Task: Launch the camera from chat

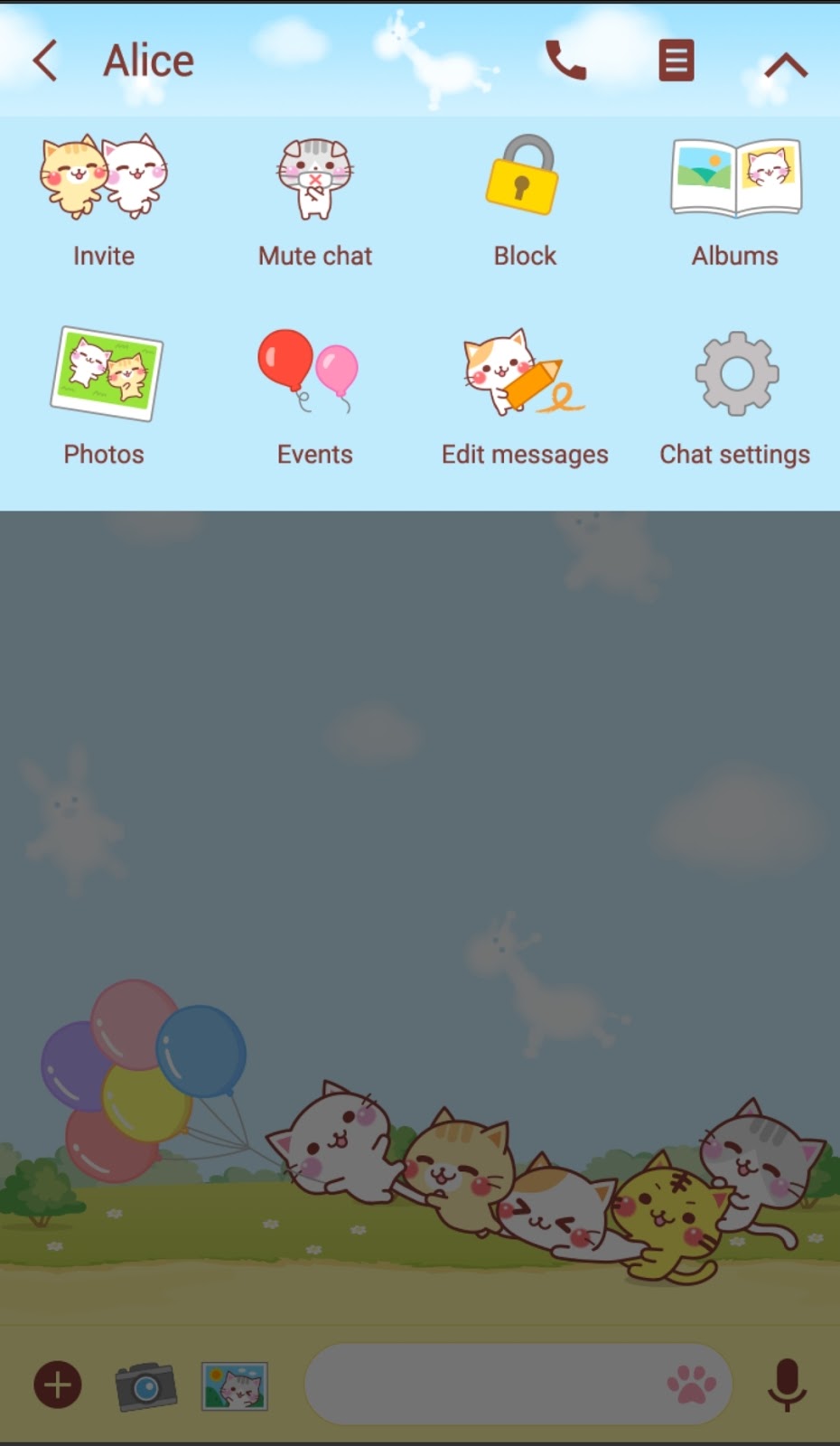Action: (x=145, y=1385)
